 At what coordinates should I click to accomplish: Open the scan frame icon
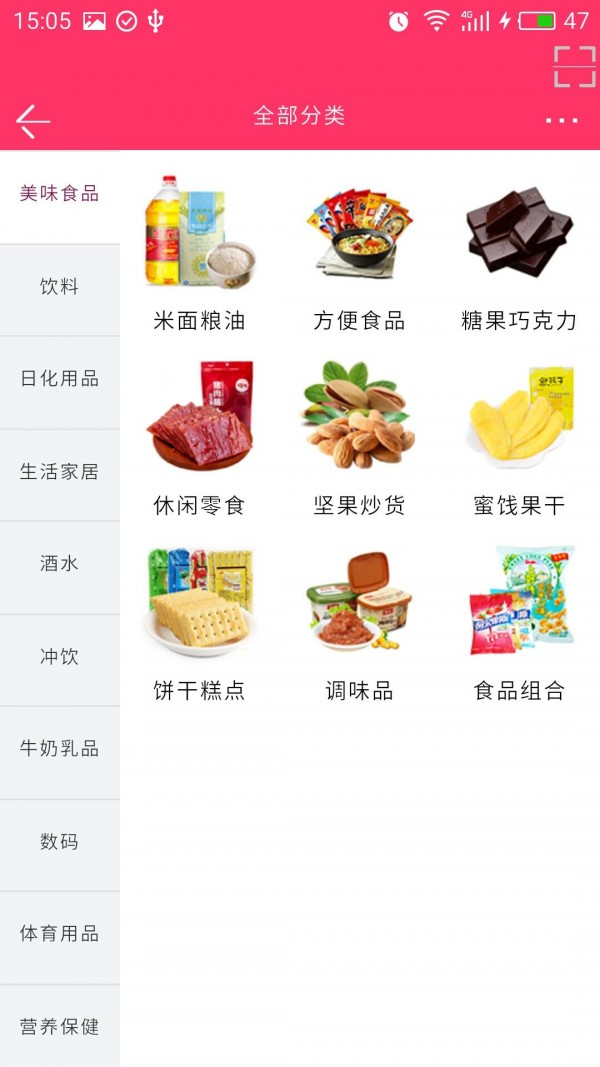(574, 67)
